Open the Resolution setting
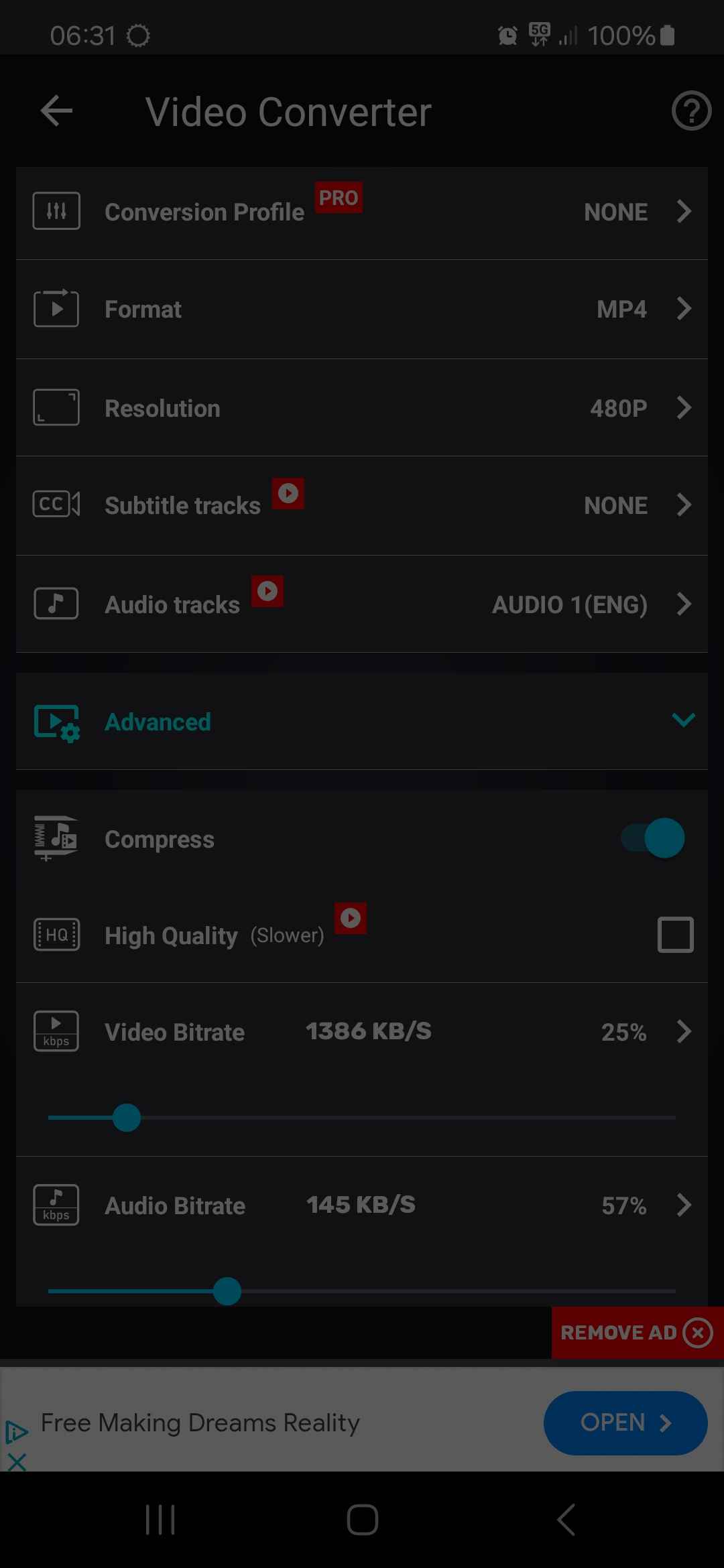Image resolution: width=724 pixels, height=1568 pixels. tap(362, 408)
